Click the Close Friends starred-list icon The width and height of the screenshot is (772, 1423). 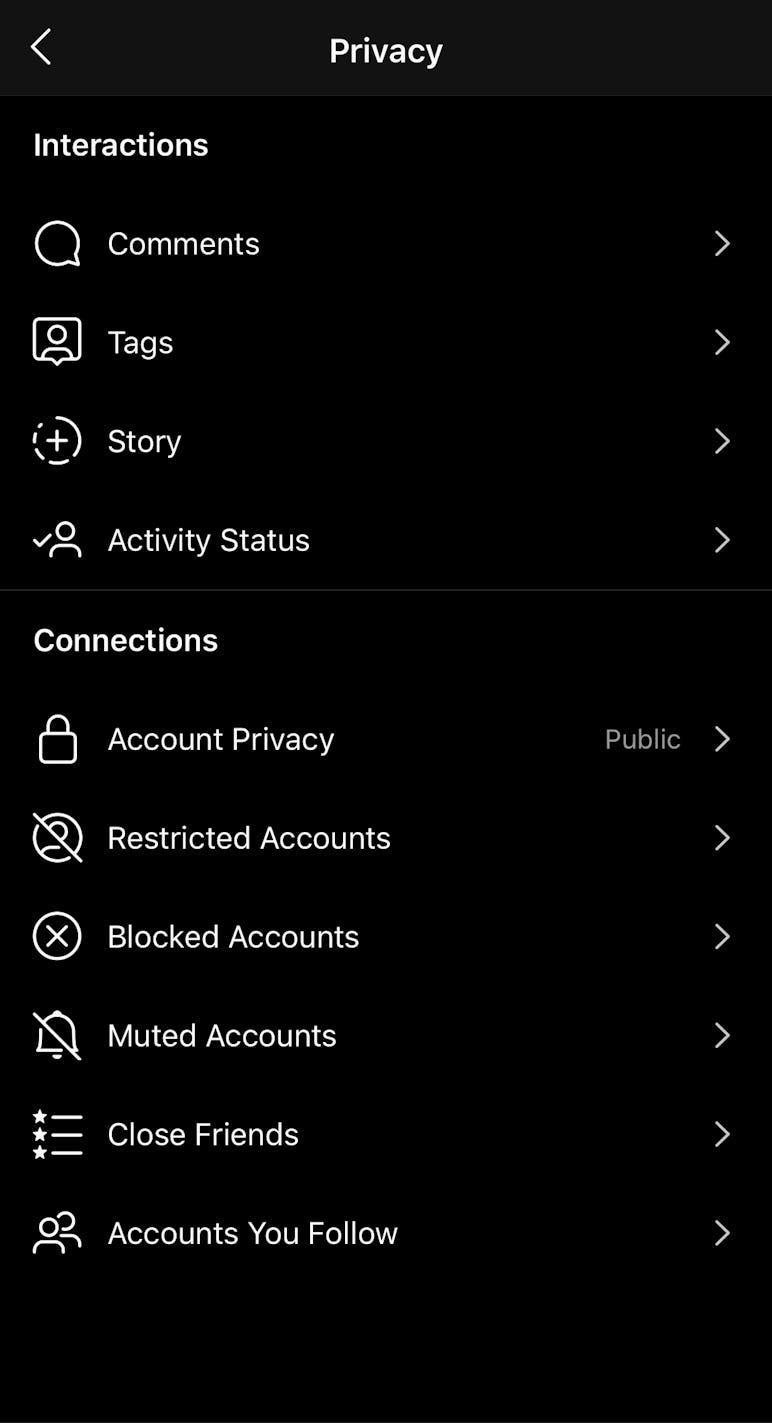pos(57,1134)
